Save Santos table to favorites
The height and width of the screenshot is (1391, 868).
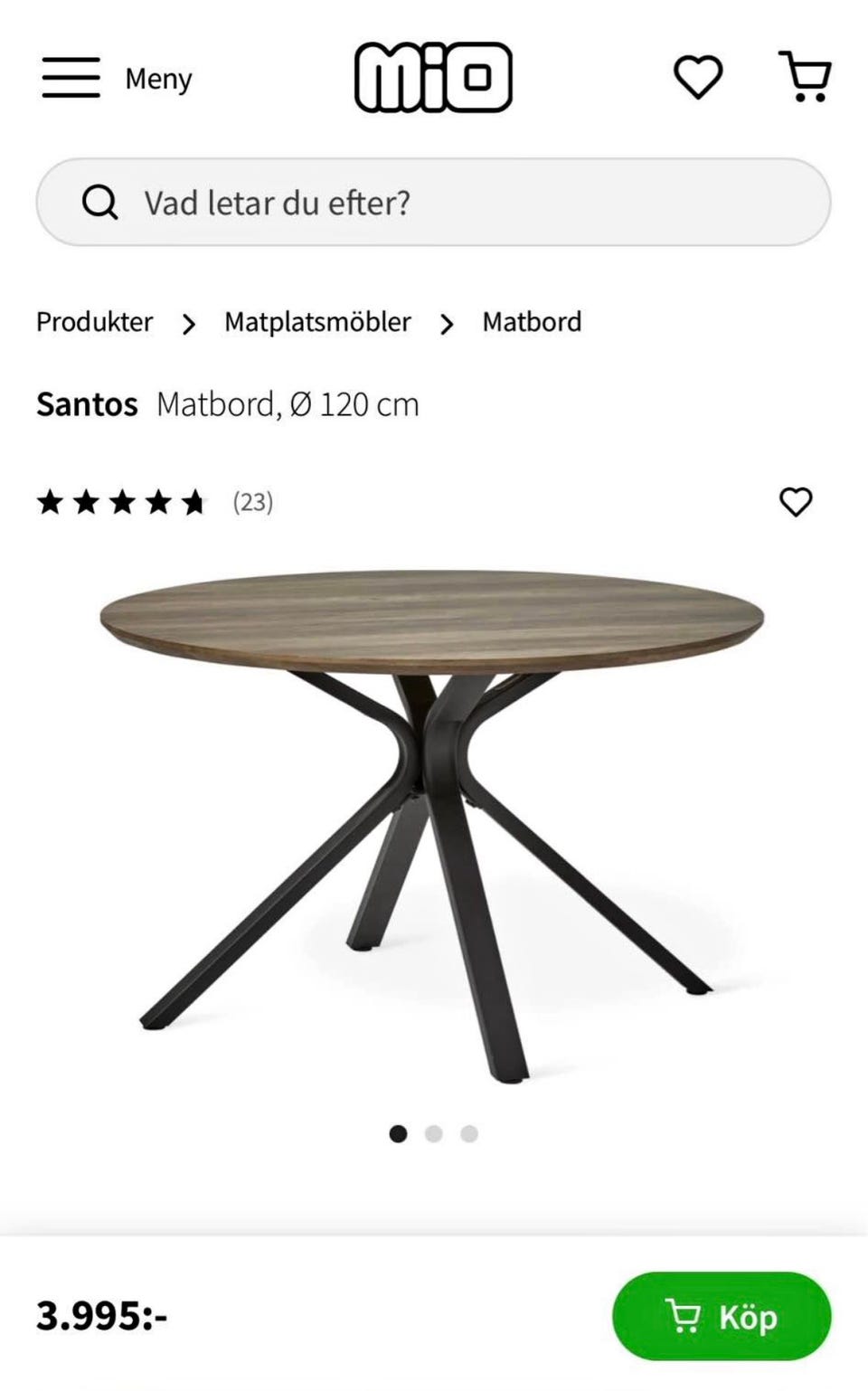(x=796, y=502)
